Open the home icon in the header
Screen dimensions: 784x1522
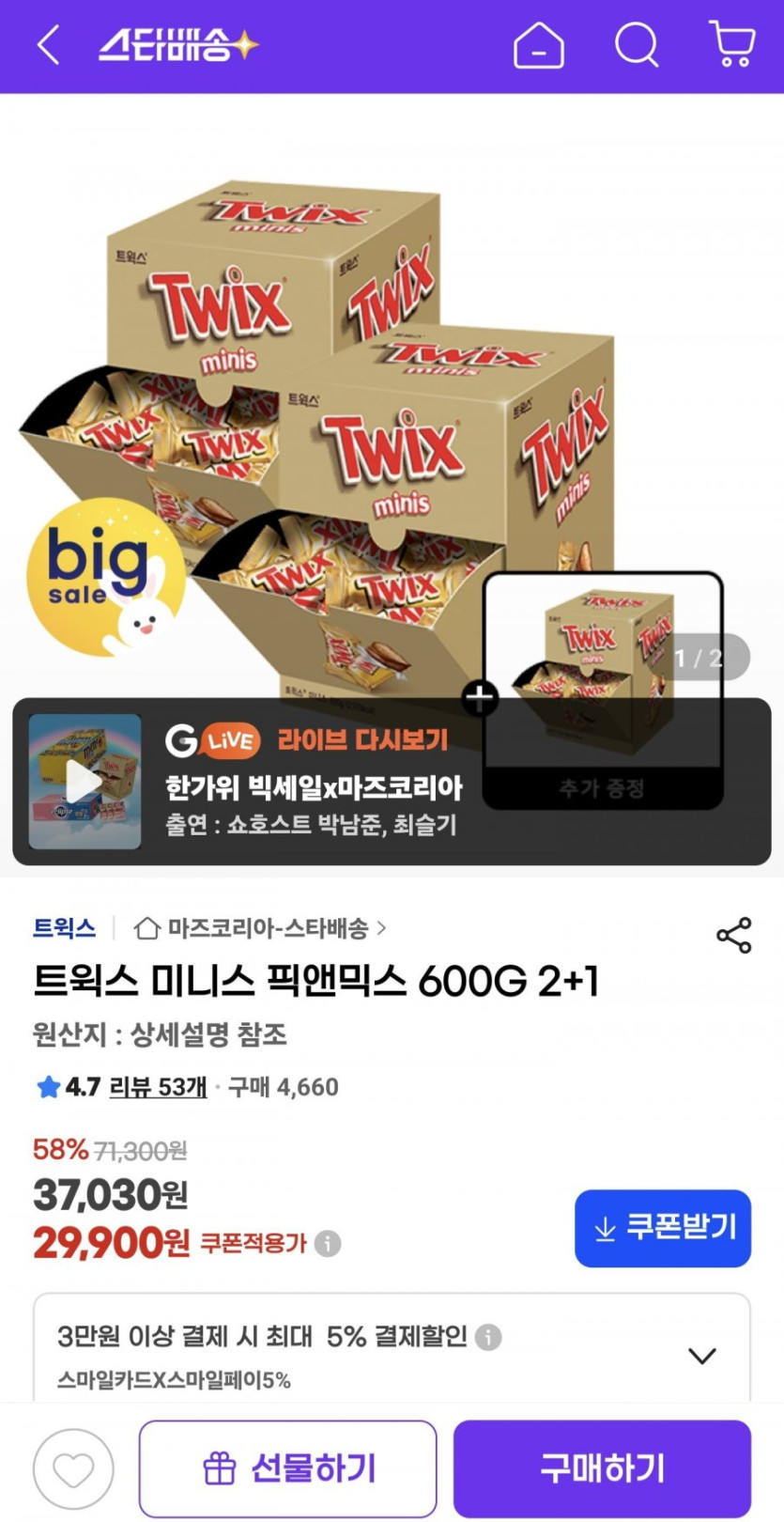(x=539, y=45)
